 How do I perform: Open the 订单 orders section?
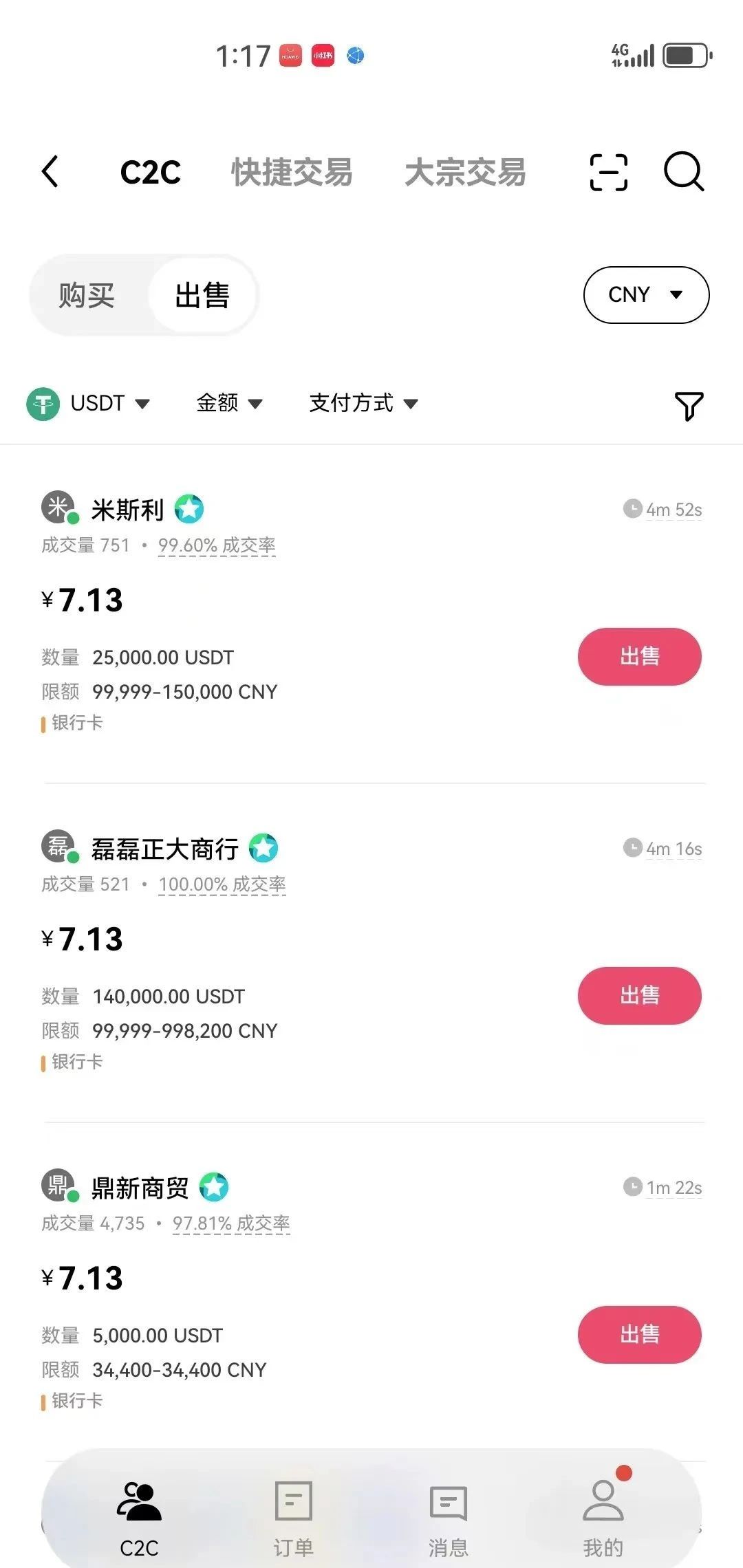[x=294, y=1520]
